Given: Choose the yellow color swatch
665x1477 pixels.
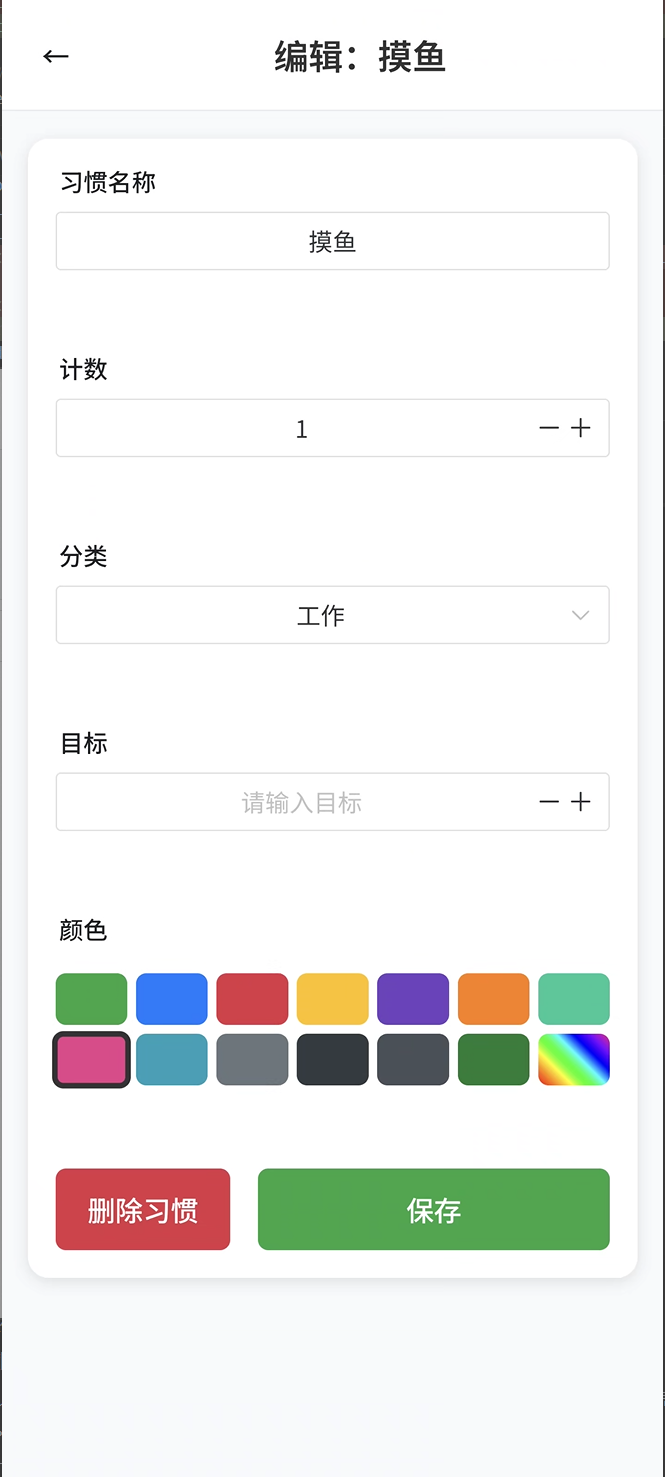Looking at the screenshot, I should (333, 999).
